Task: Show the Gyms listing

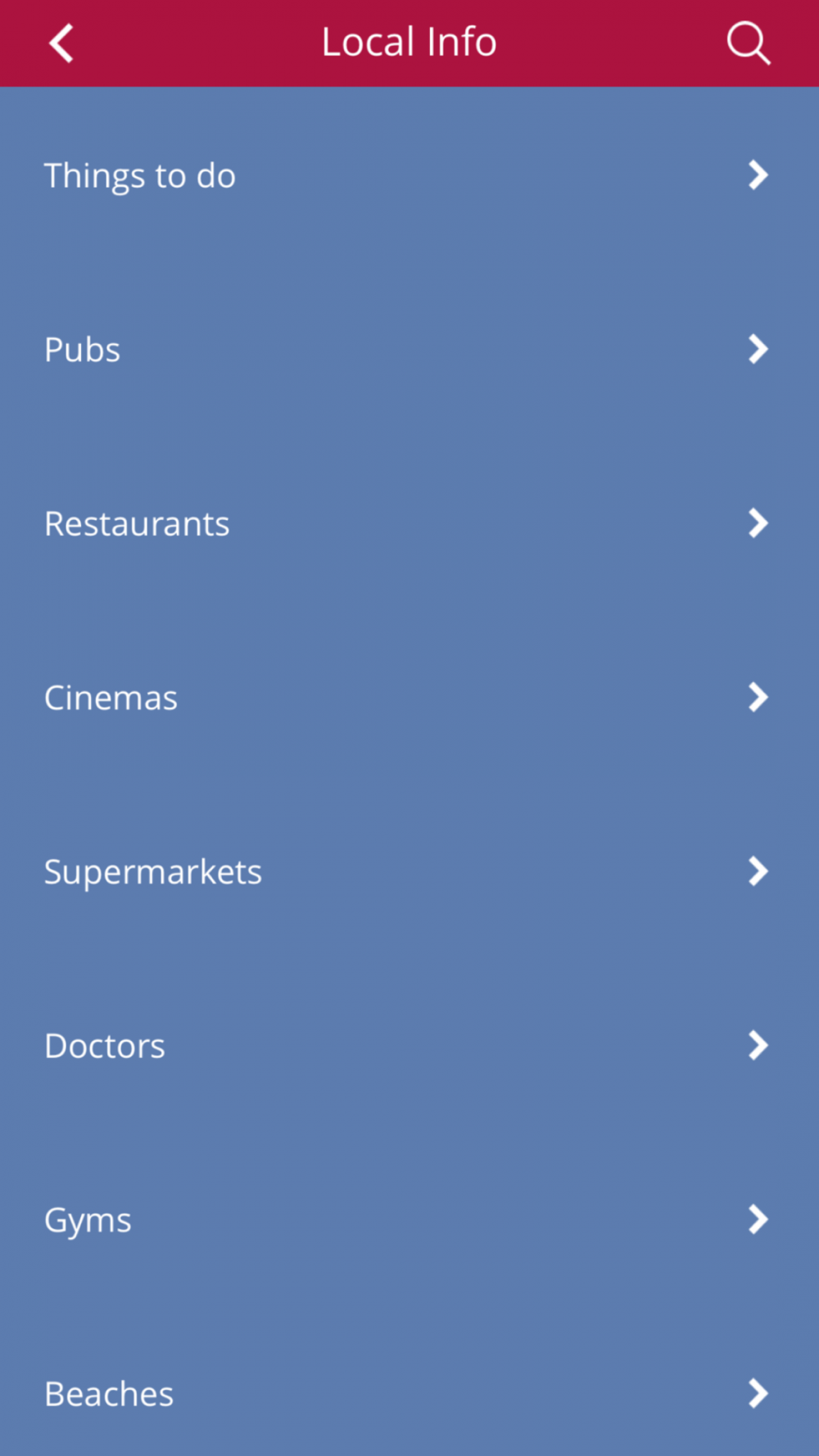Action: coord(409,1219)
